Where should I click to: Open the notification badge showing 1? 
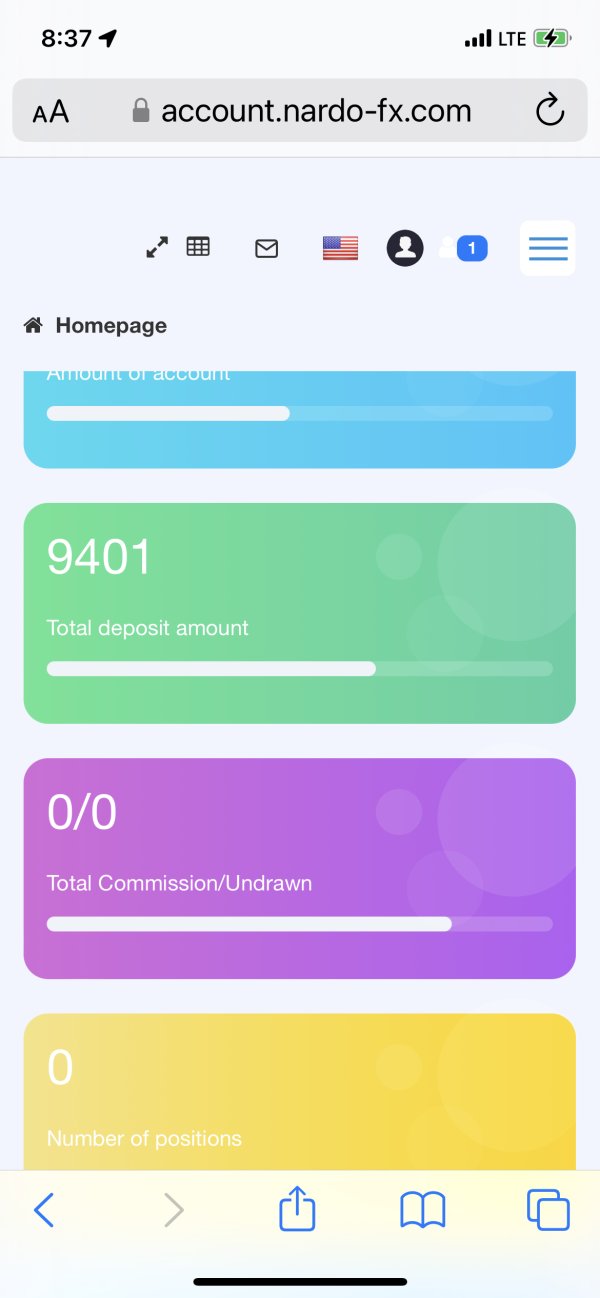click(x=472, y=248)
